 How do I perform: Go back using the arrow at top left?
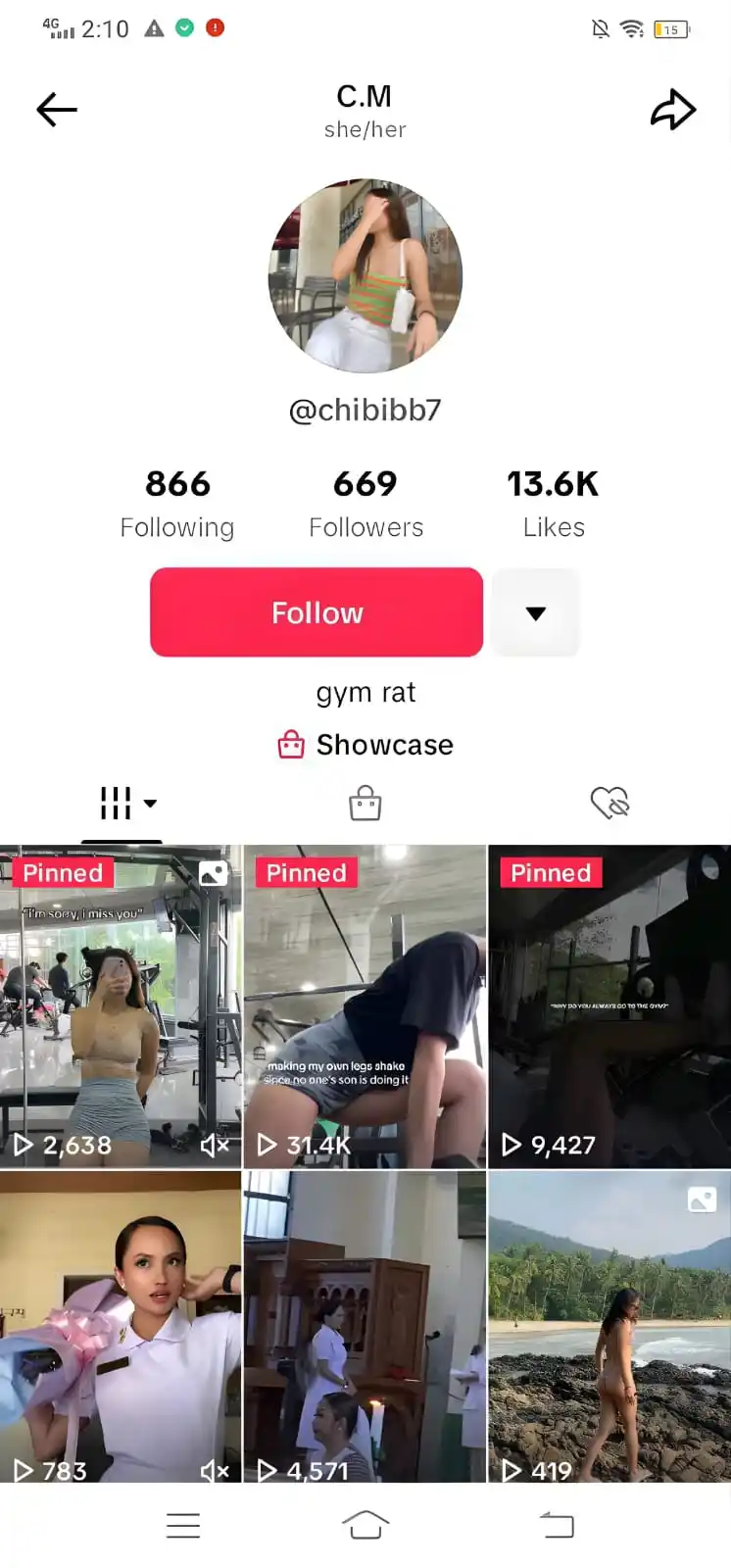[57, 110]
